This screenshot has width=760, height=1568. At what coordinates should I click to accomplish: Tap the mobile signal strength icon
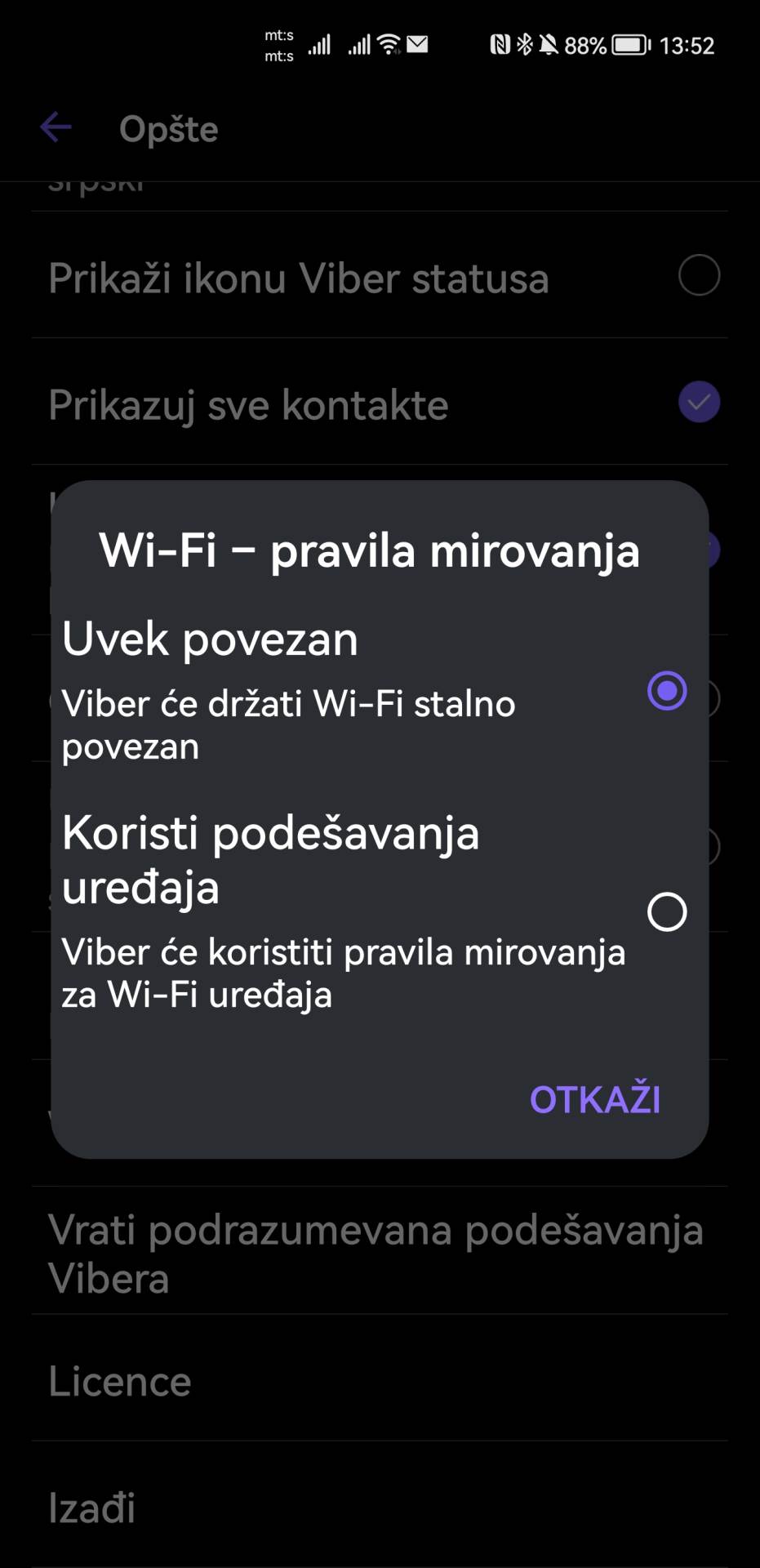(x=320, y=45)
